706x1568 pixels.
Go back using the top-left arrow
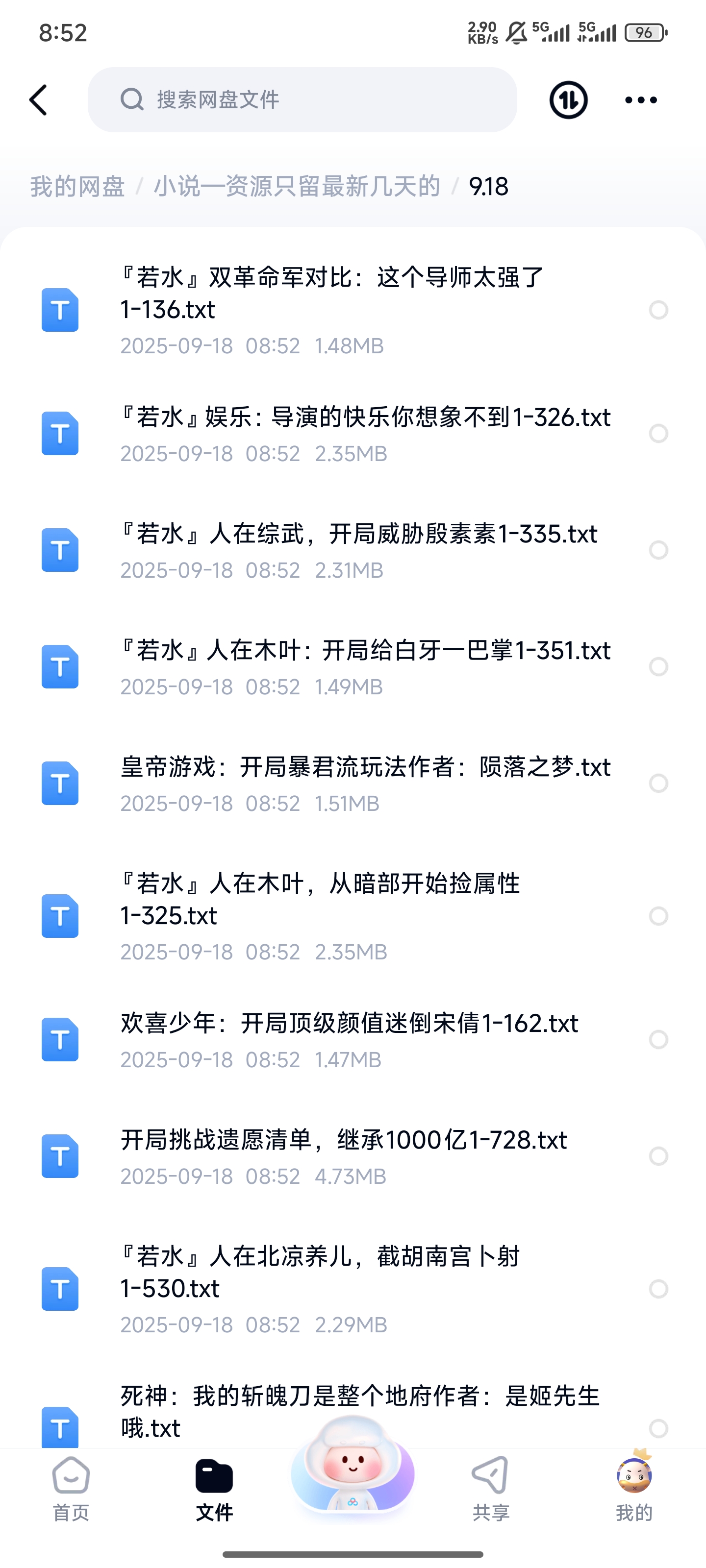tap(38, 100)
